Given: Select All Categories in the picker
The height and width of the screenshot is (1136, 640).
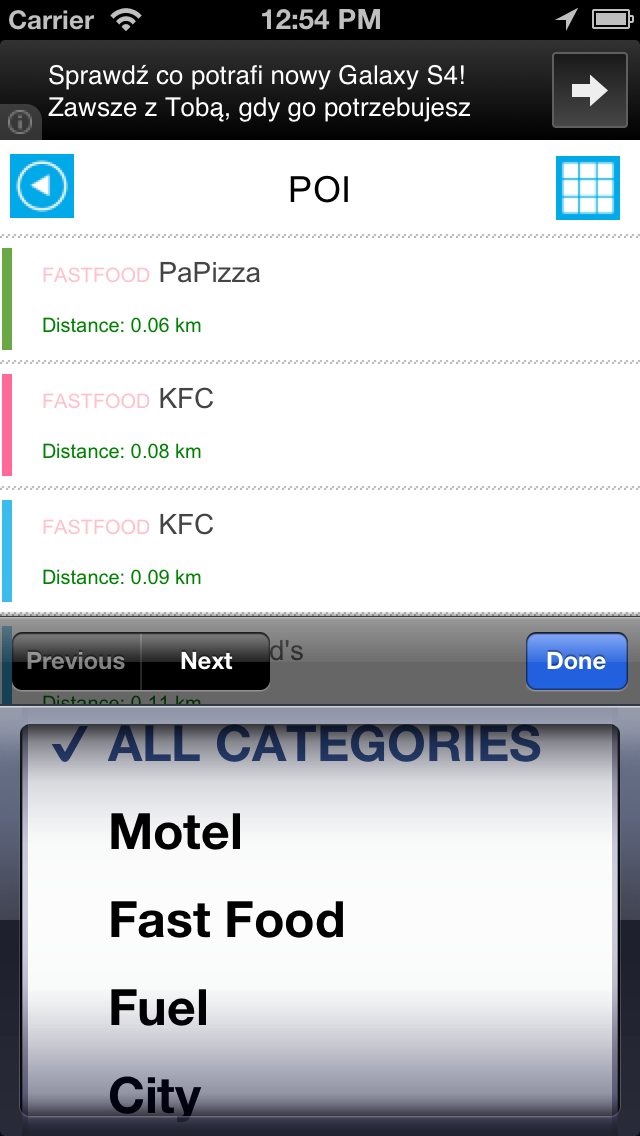Looking at the screenshot, I should coord(322,746).
